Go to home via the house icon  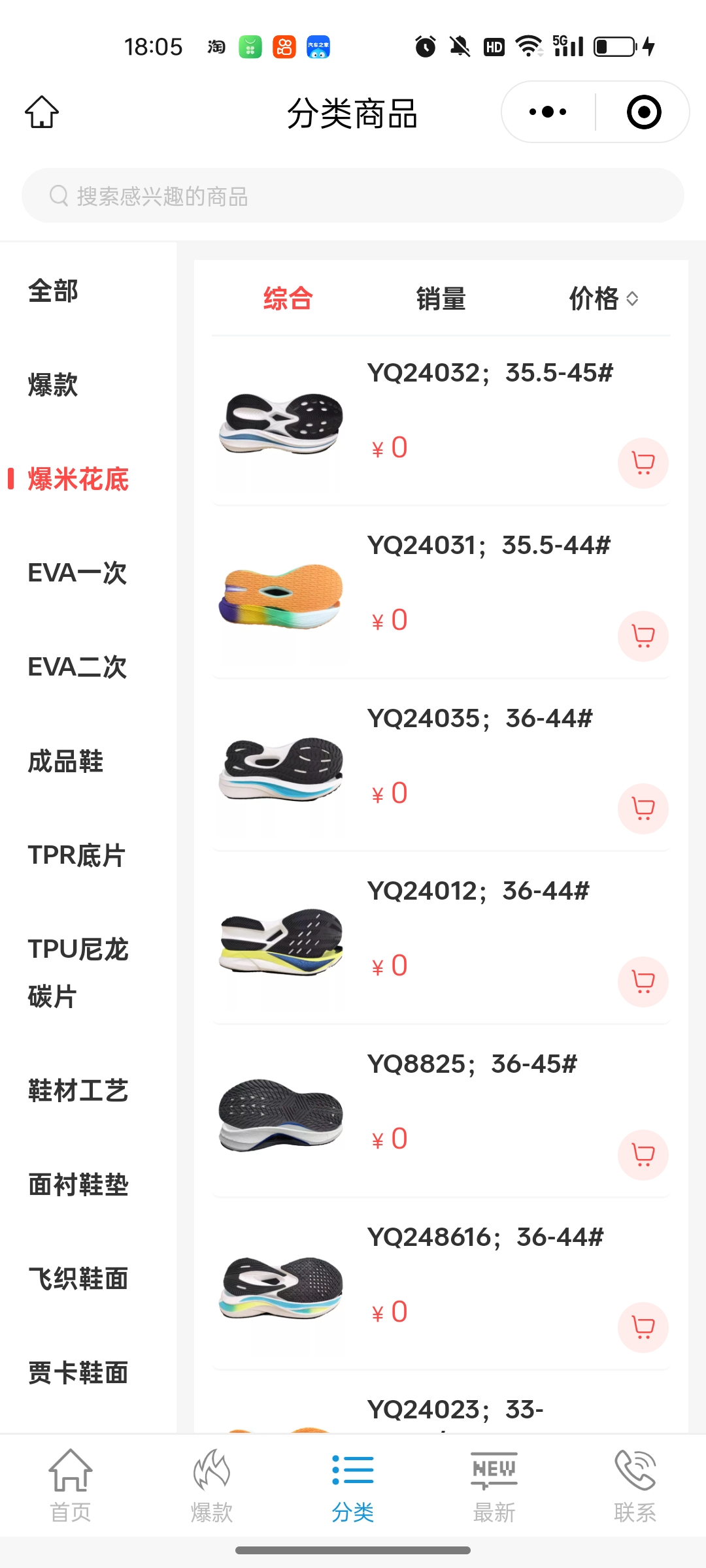click(42, 112)
